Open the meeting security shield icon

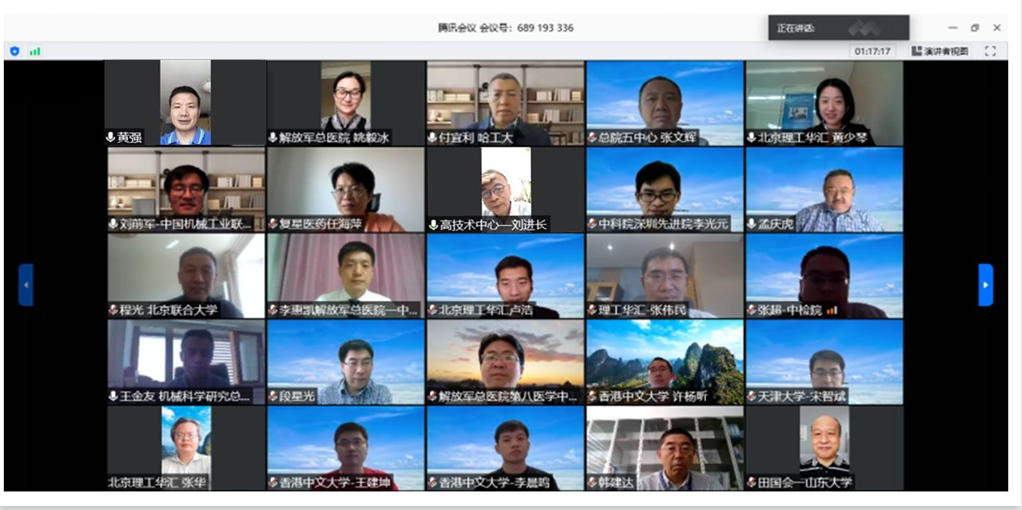pyautogui.click(x=15, y=51)
